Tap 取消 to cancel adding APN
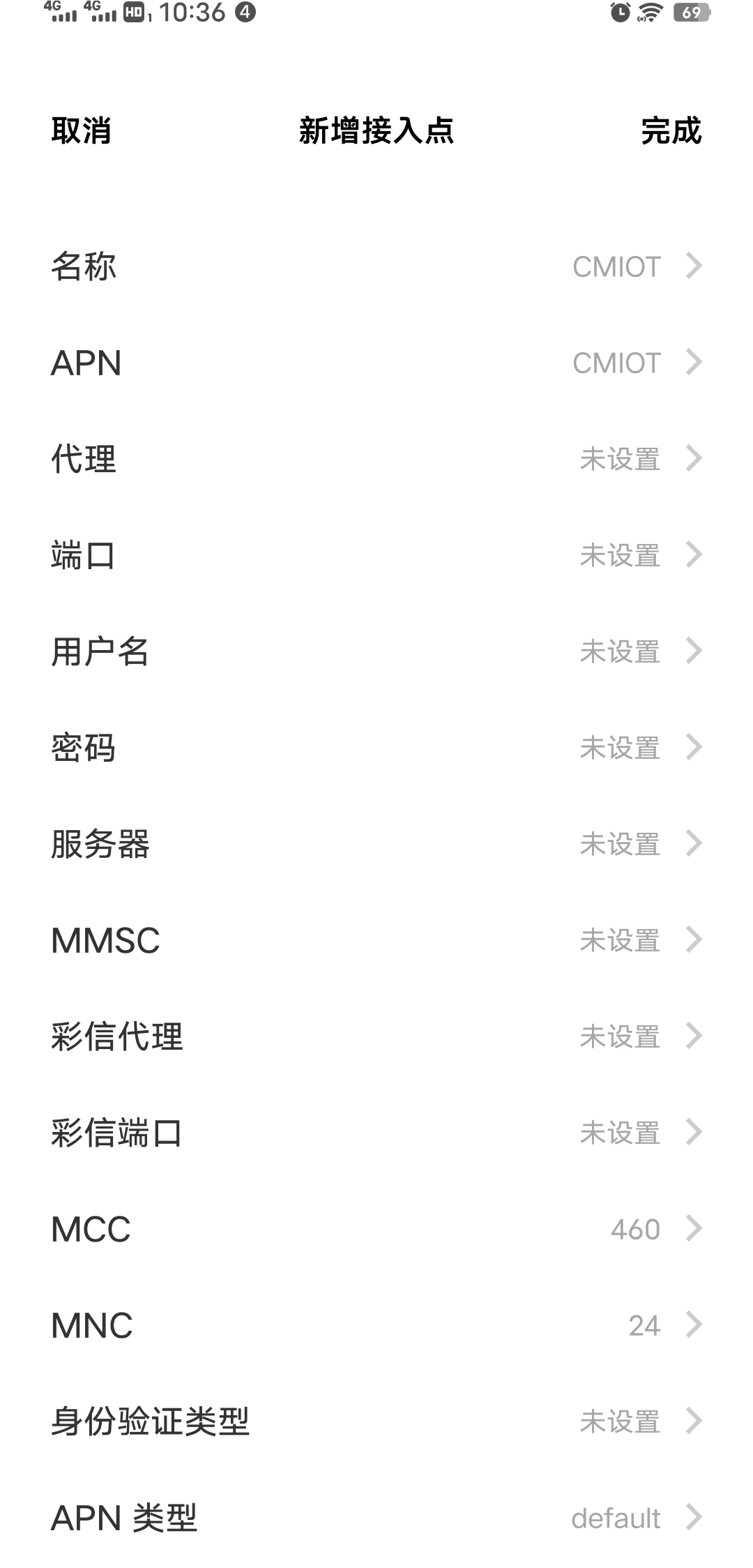This screenshot has height=1568, width=753. point(81,130)
